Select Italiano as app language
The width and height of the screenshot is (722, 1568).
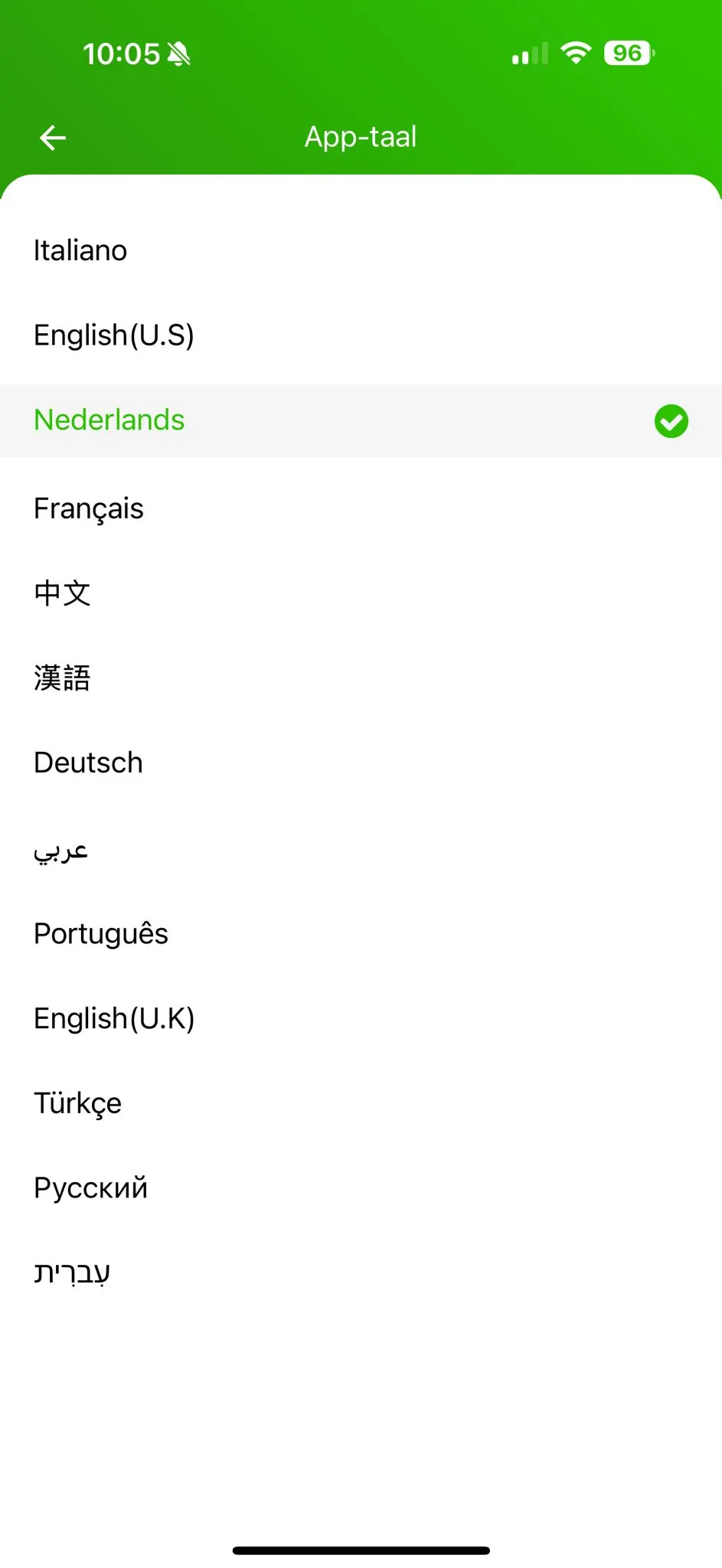pos(80,250)
